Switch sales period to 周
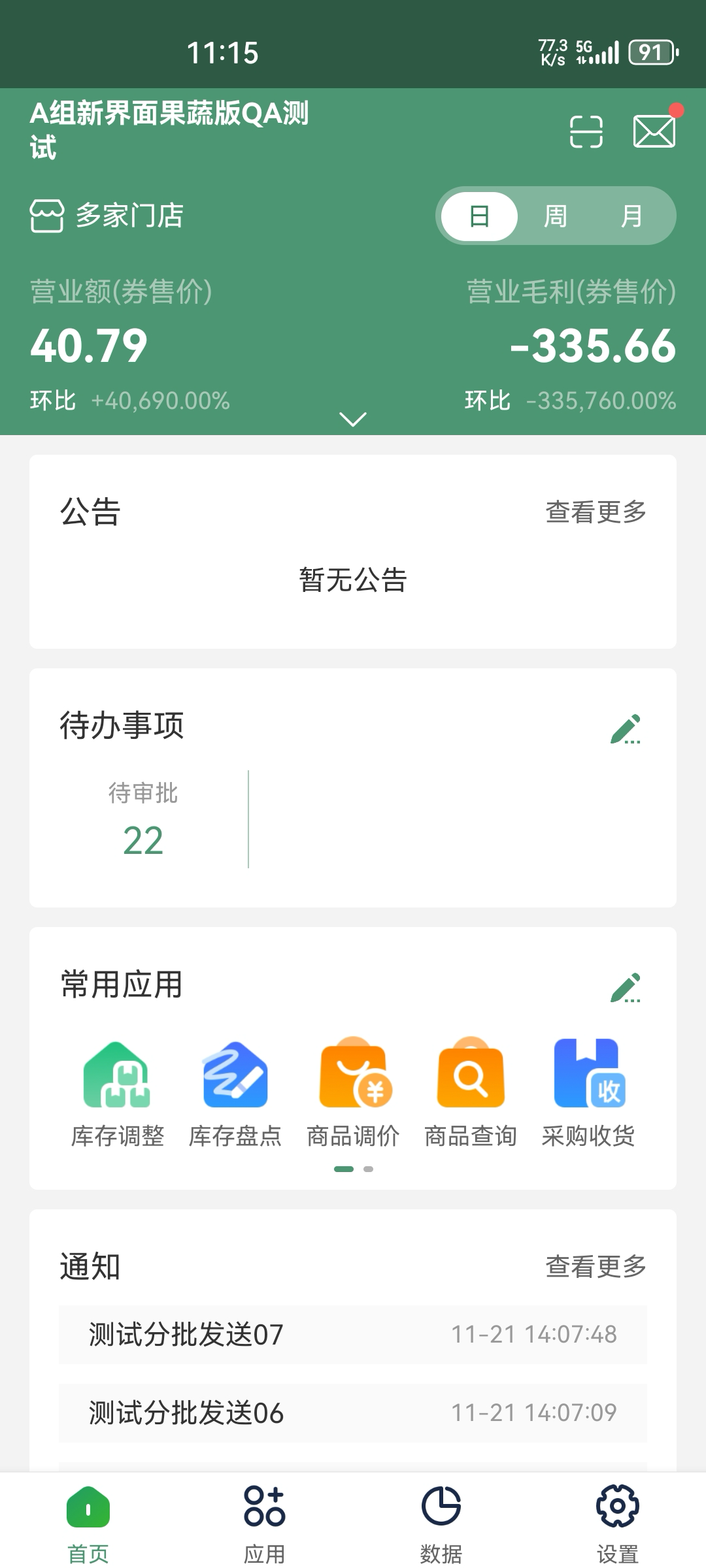Viewport: 706px width, 1568px height. click(556, 216)
